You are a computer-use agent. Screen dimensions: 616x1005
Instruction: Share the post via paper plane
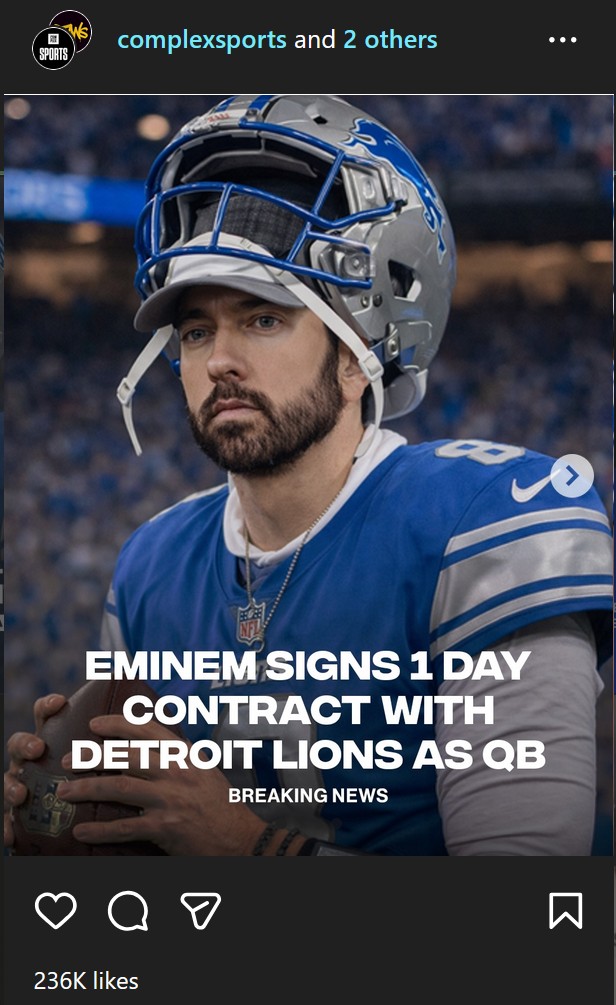tap(200, 910)
